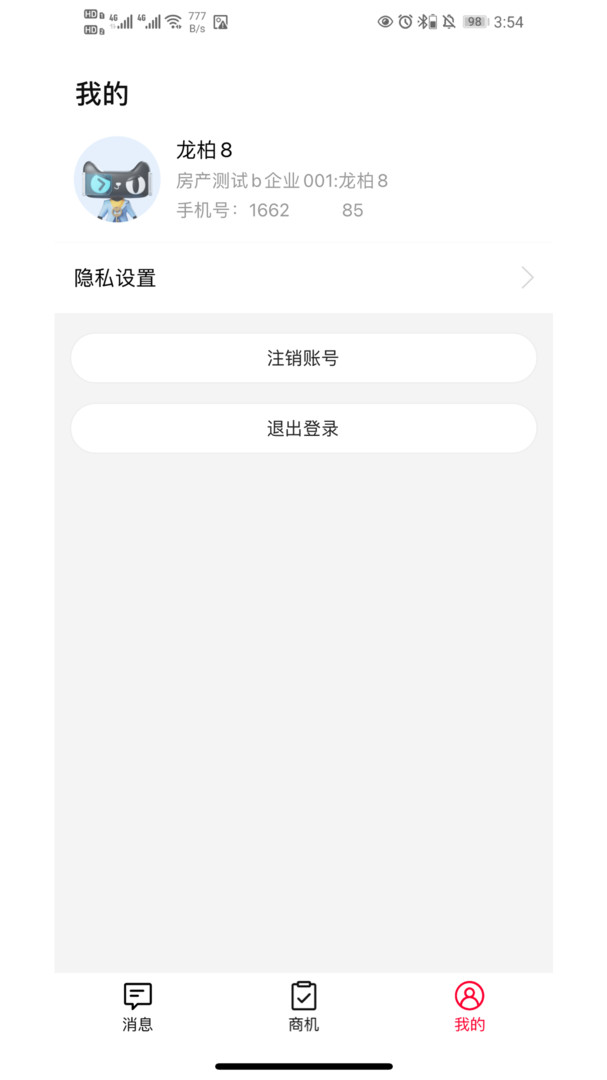607x1080 pixels.
Task: Open the 隐私设置 privacy settings row
Action: click(x=303, y=278)
